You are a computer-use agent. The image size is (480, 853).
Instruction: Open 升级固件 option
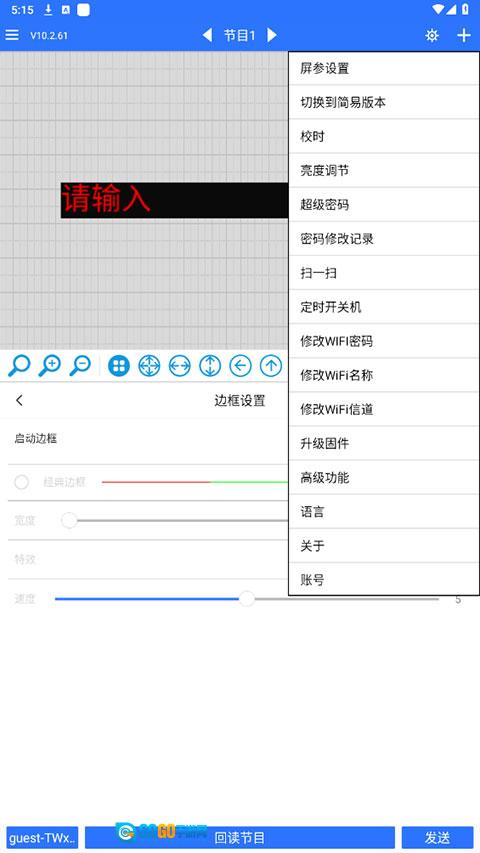point(384,444)
